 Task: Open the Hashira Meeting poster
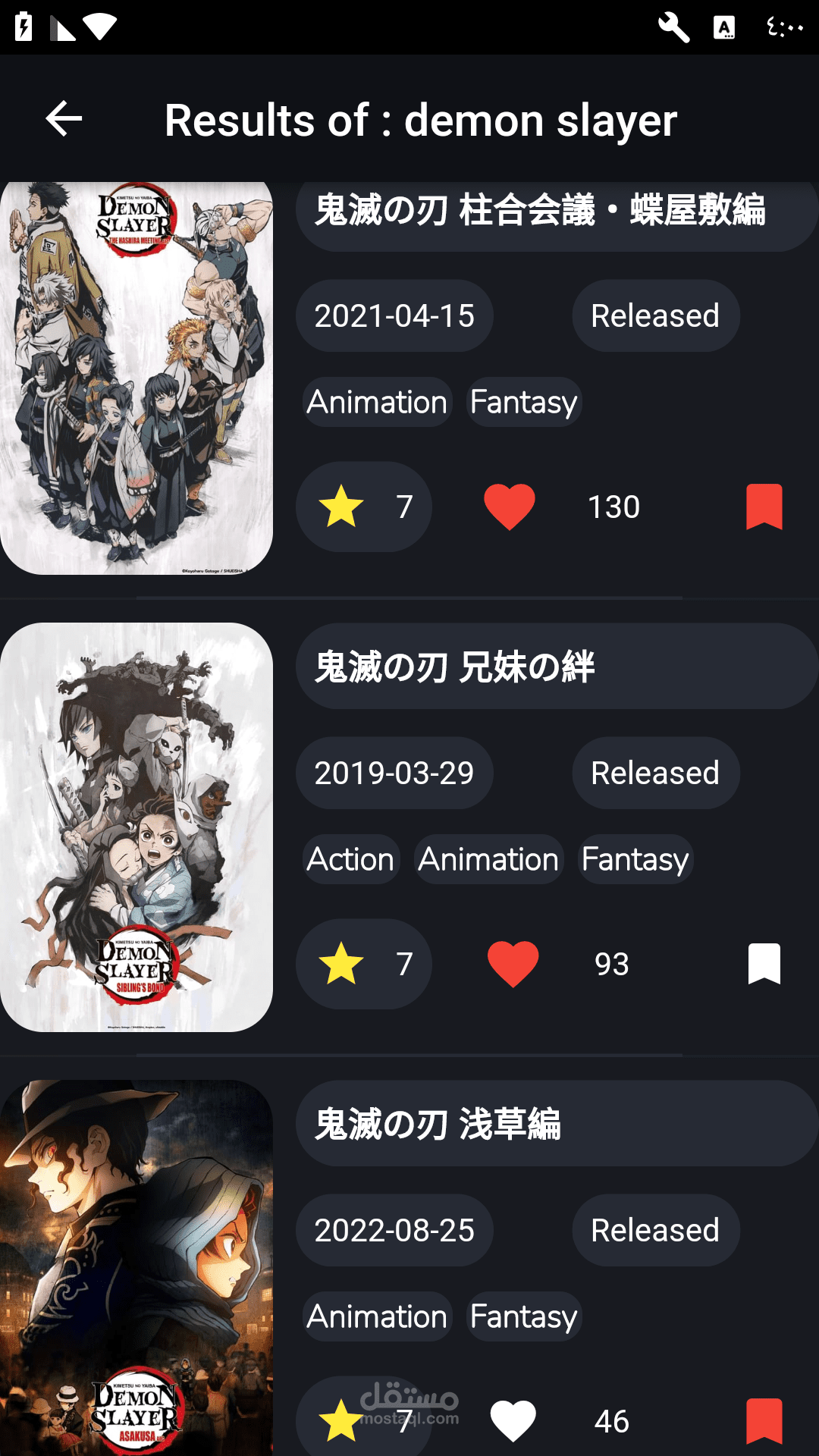(x=136, y=378)
